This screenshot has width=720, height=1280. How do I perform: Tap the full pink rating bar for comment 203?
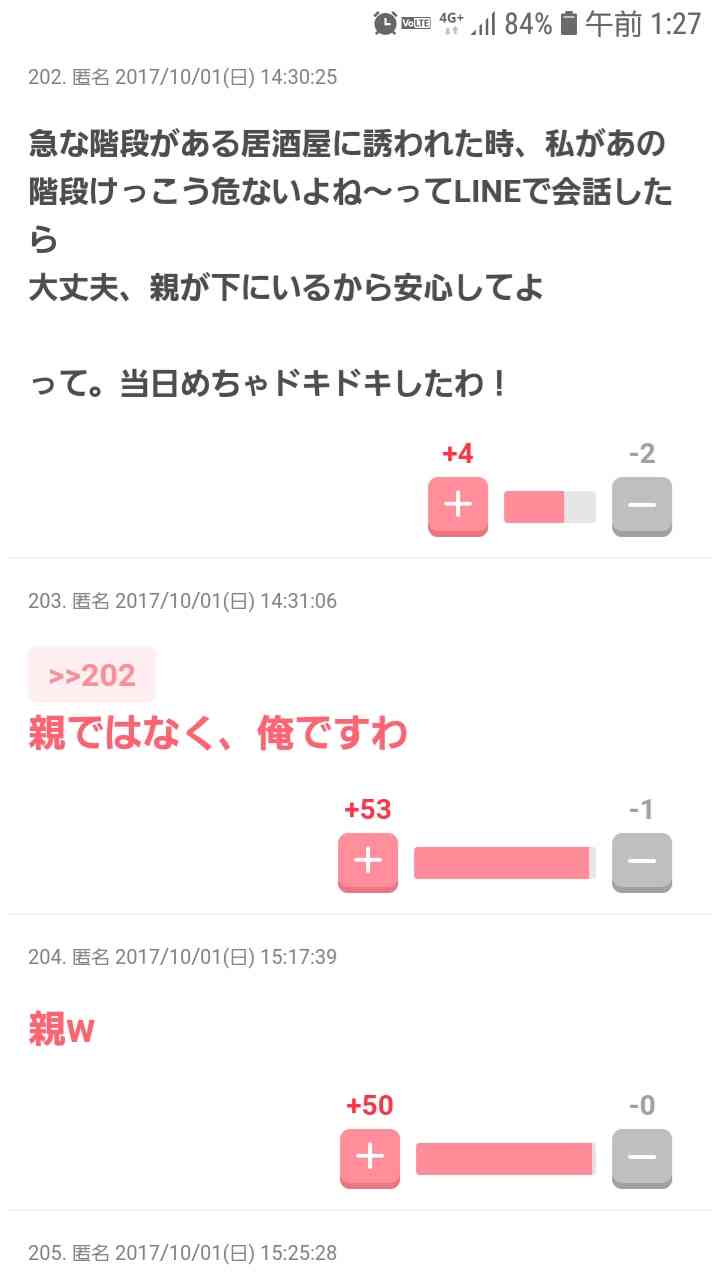coord(504,861)
